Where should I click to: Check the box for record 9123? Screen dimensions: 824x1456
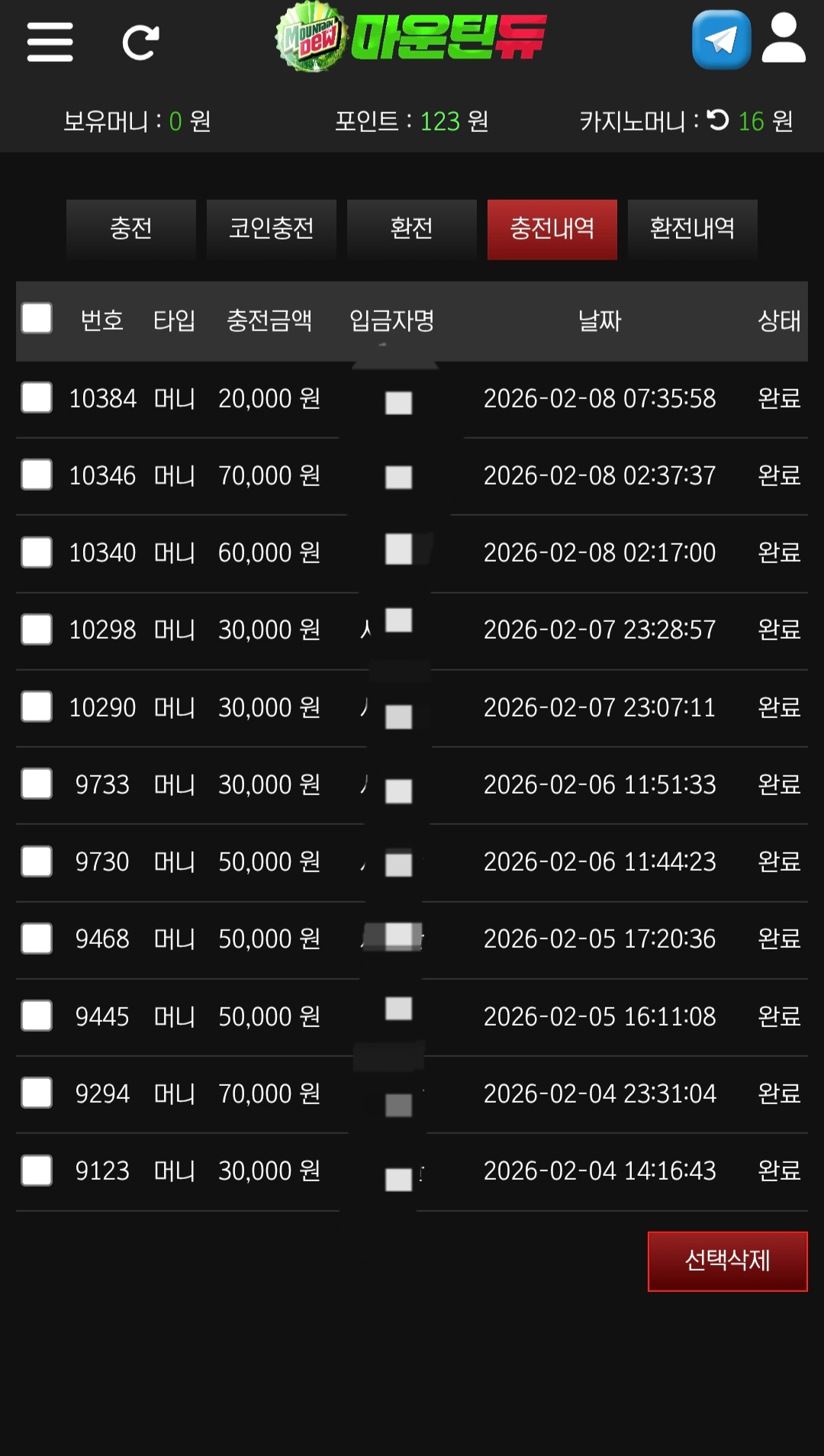coord(37,1171)
